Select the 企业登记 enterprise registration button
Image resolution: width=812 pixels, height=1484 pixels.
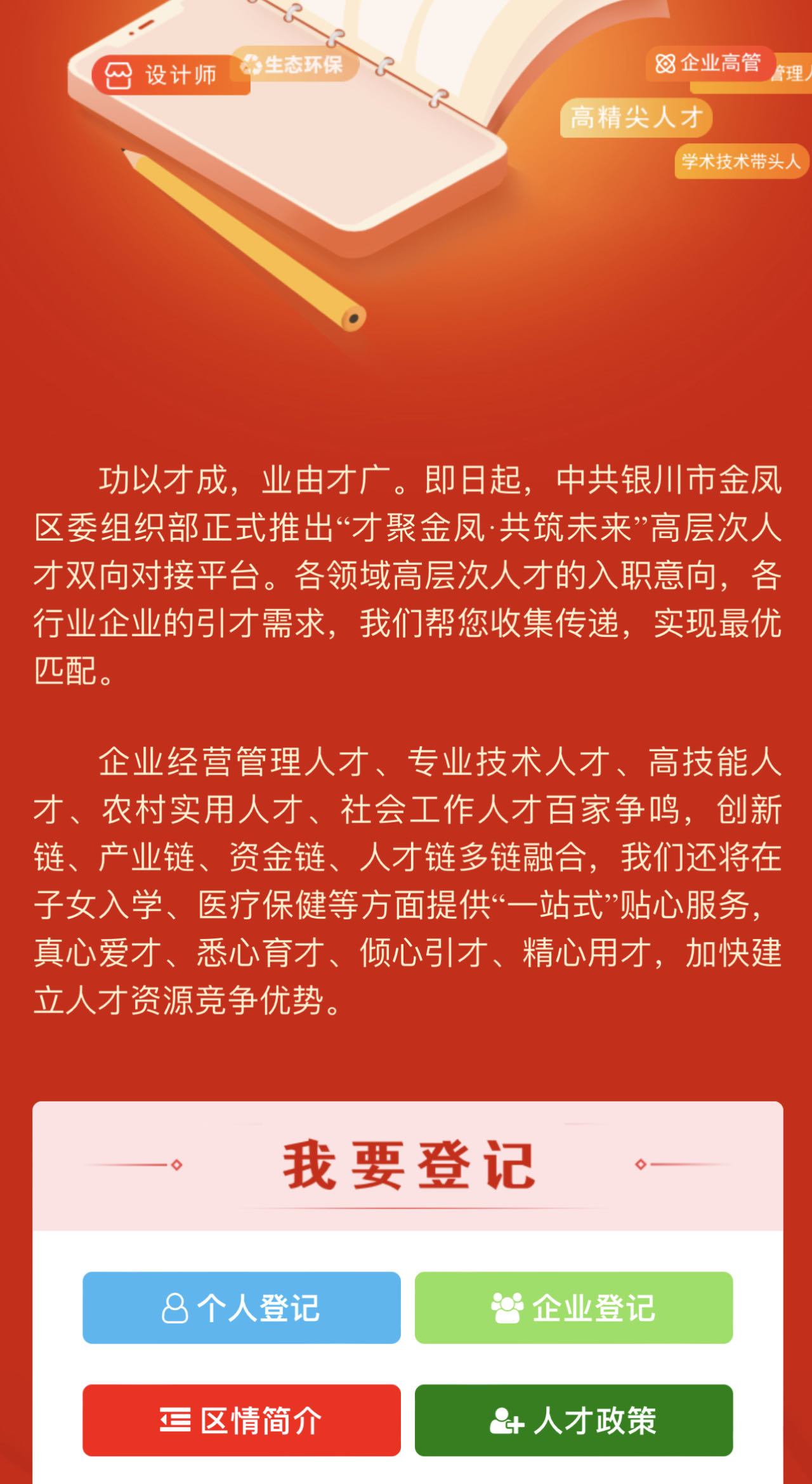(x=573, y=1307)
